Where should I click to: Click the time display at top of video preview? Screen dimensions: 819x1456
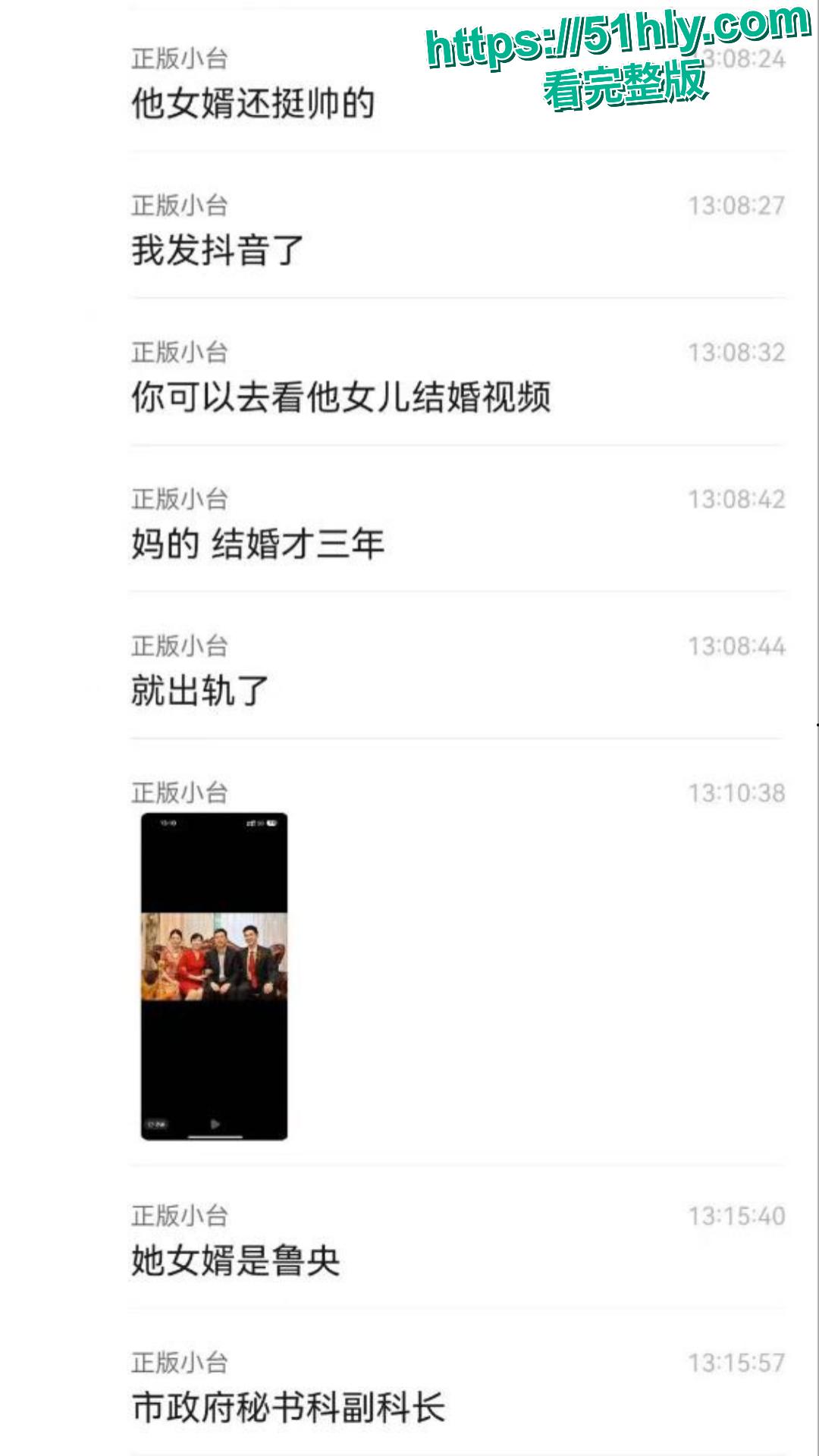click(168, 822)
